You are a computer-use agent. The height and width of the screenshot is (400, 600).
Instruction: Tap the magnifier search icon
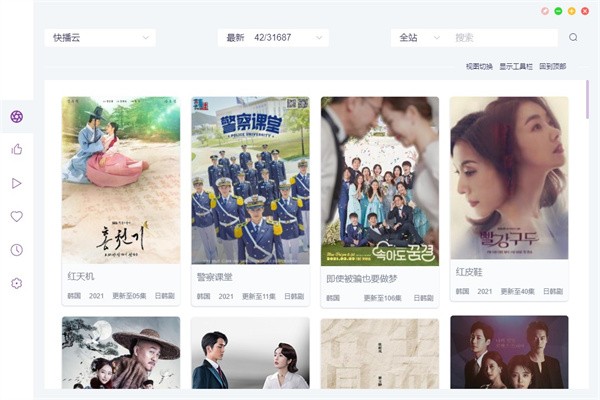pos(573,38)
